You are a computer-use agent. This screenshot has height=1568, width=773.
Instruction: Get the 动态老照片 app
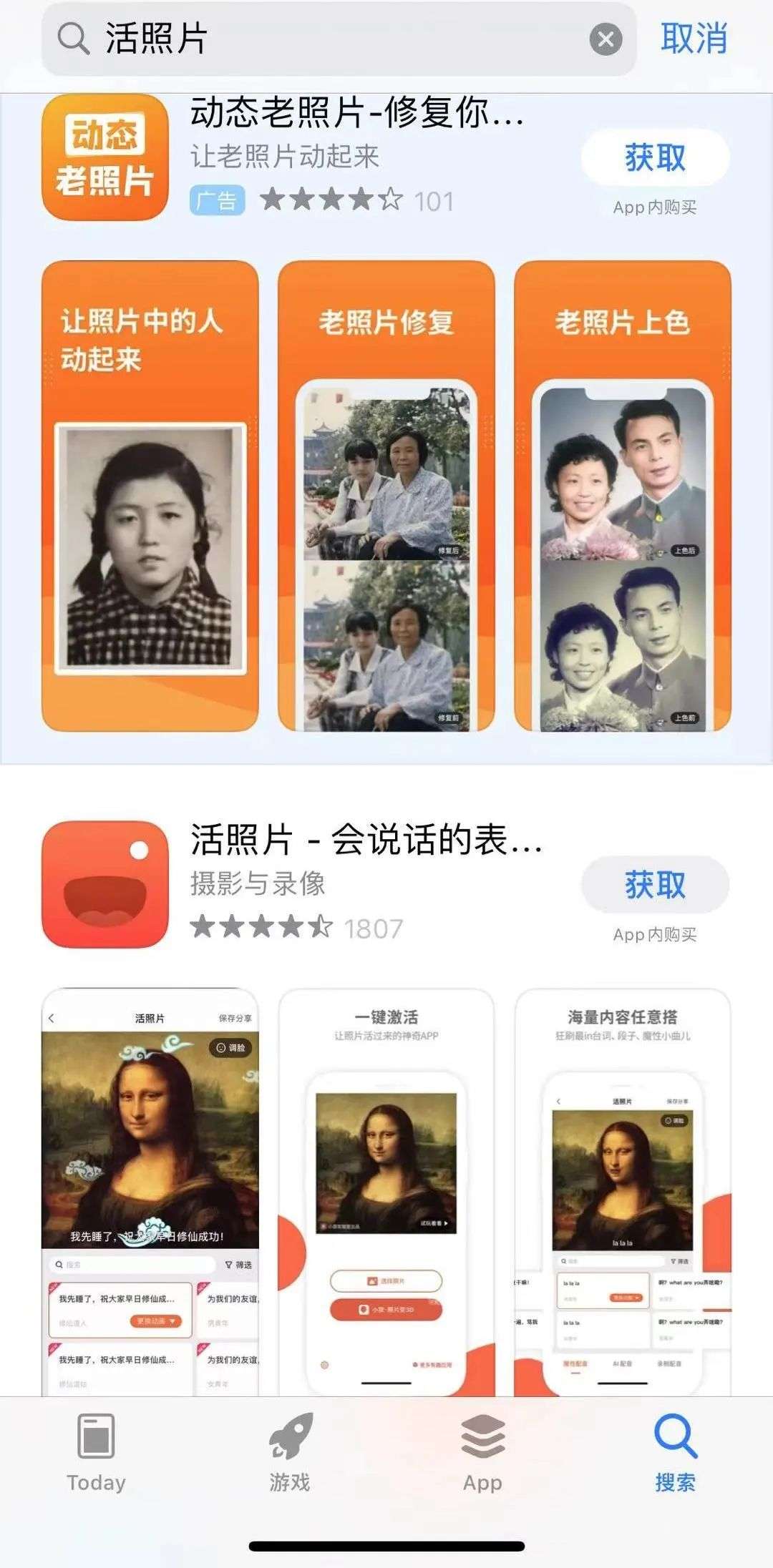pos(655,157)
